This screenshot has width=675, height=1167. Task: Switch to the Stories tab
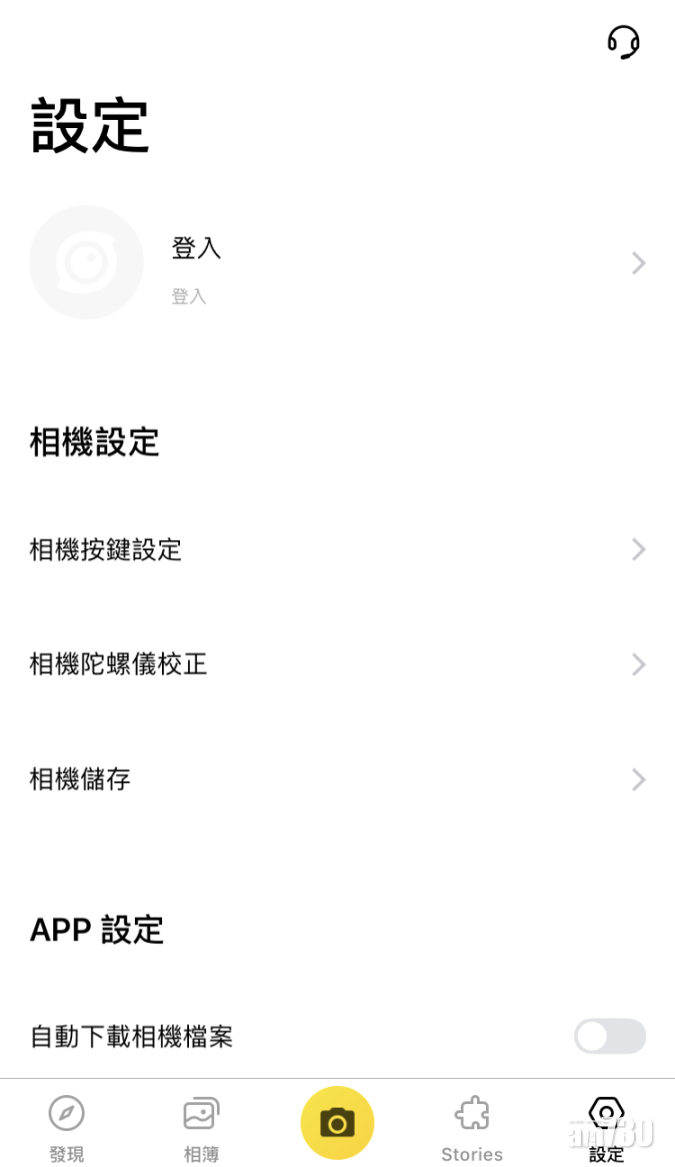(x=472, y=1125)
